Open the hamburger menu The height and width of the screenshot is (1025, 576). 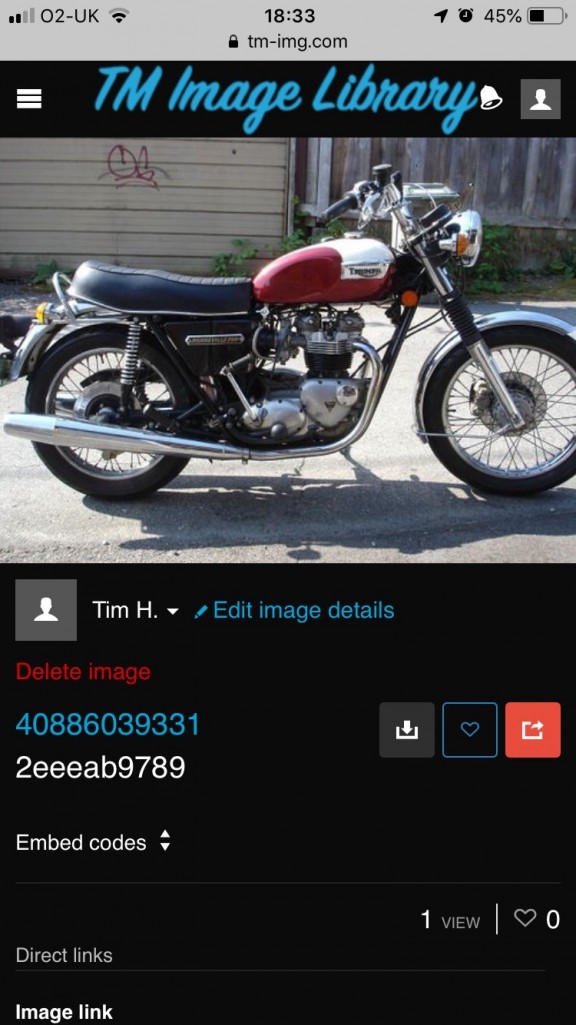click(29, 99)
